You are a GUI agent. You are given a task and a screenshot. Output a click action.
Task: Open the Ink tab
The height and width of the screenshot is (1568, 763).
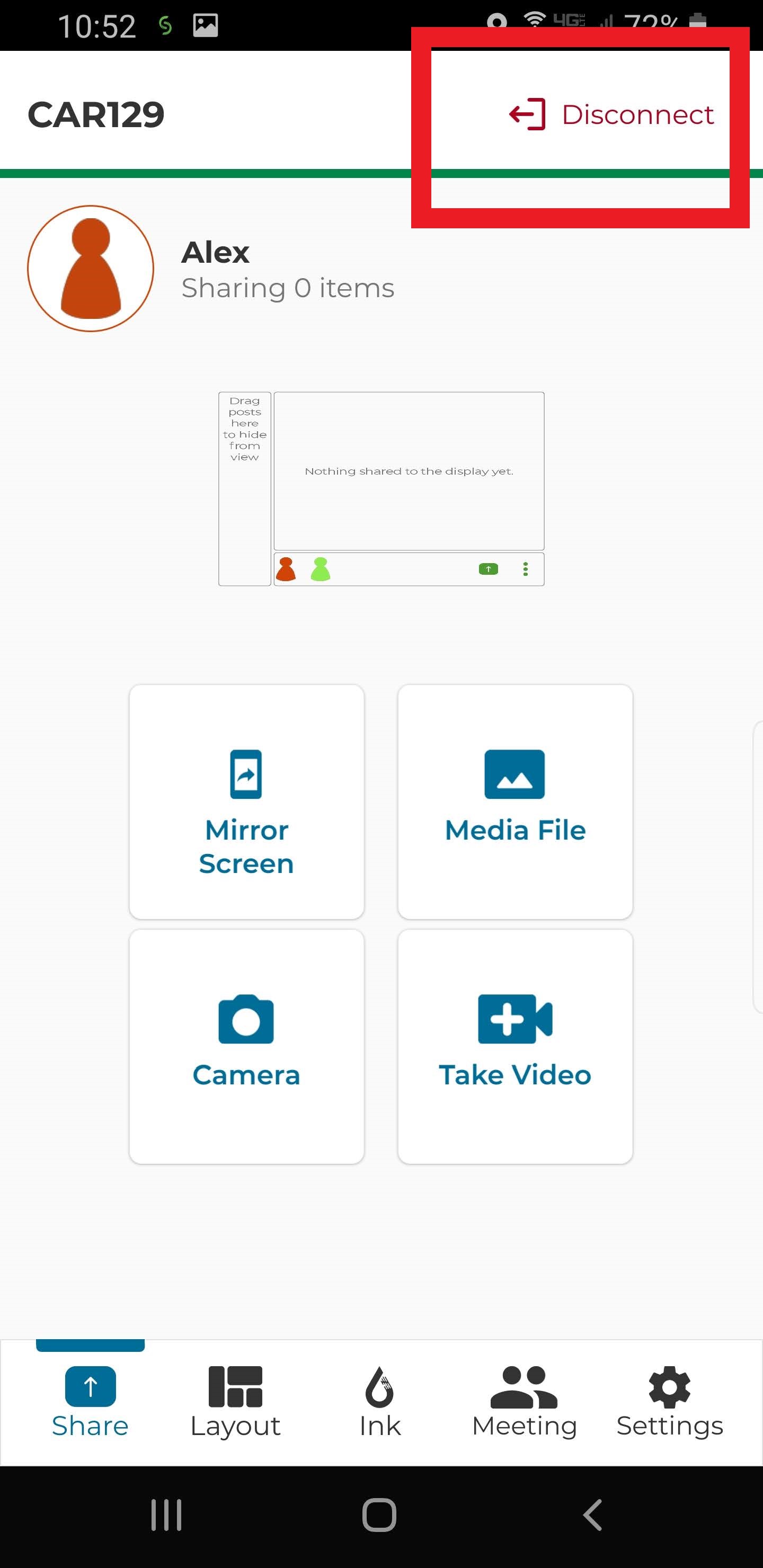[380, 1402]
